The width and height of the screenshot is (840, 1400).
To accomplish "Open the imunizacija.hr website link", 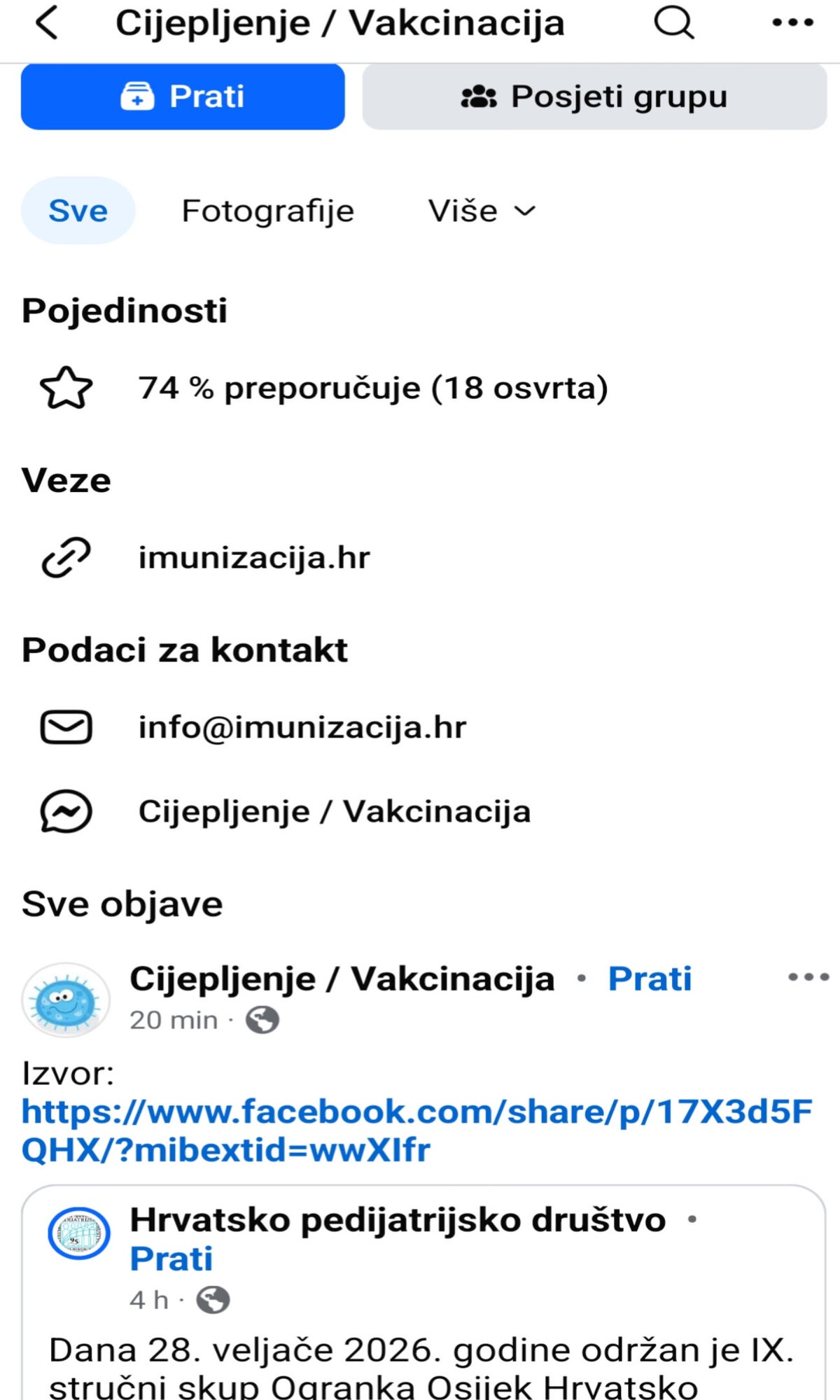I will tap(254, 558).
